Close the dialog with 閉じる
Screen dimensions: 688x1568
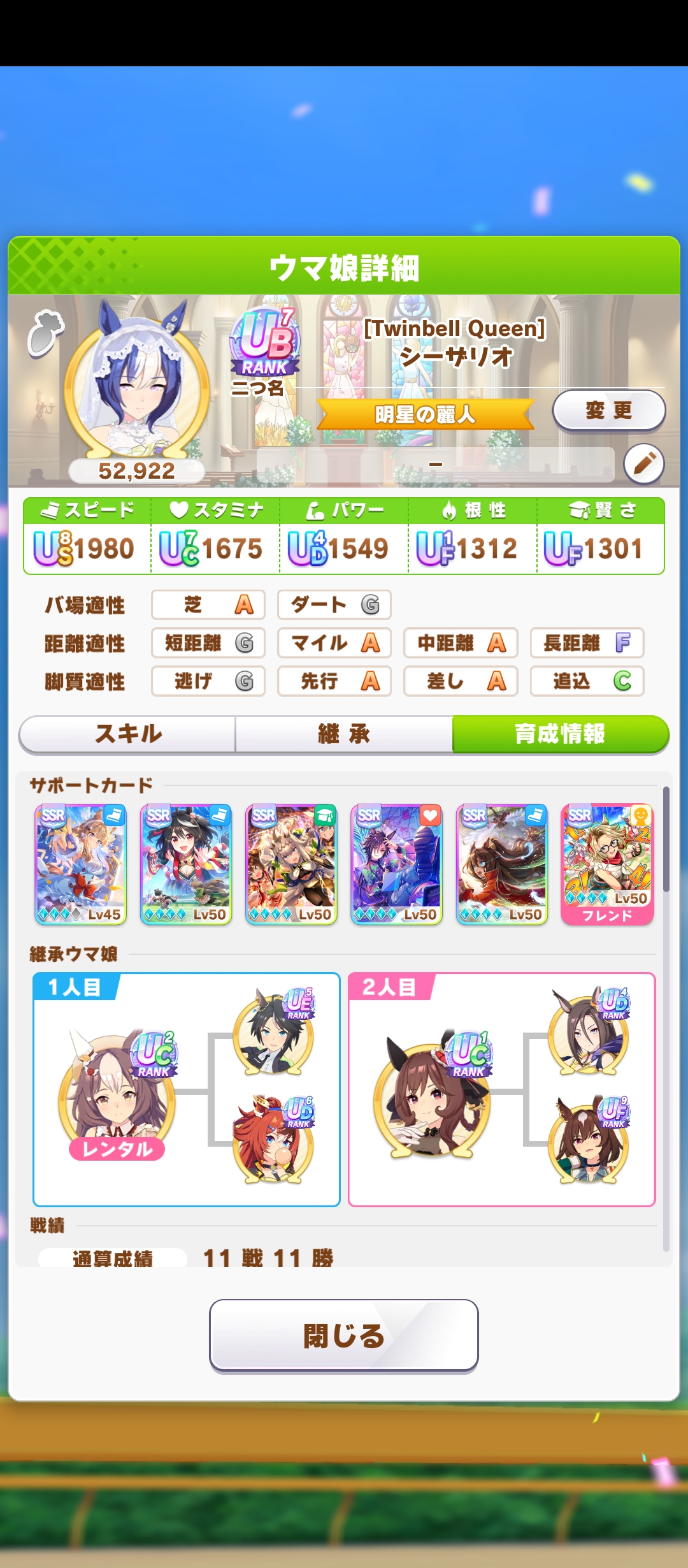click(x=344, y=1335)
